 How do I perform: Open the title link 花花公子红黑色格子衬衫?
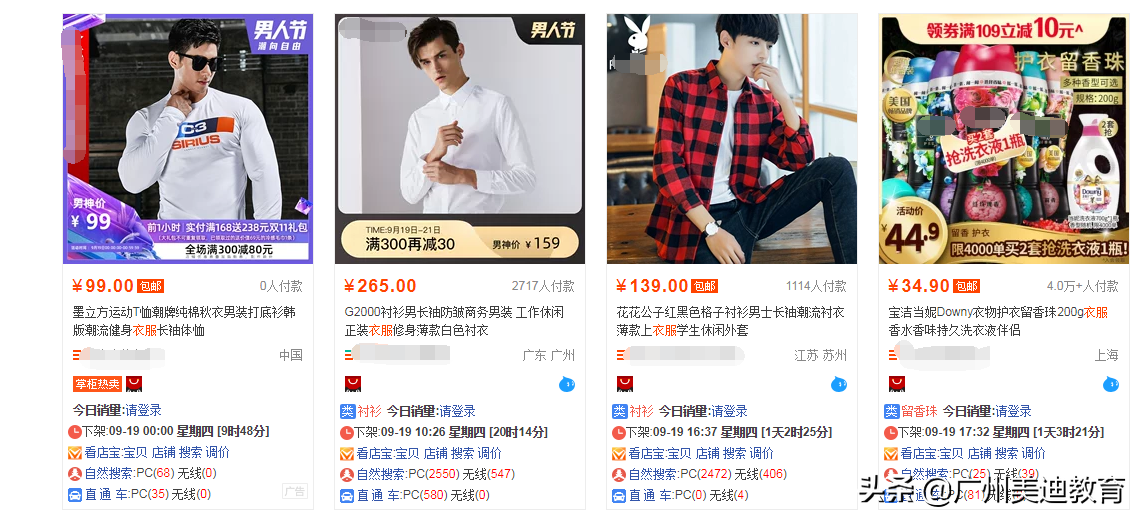(x=730, y=312)
